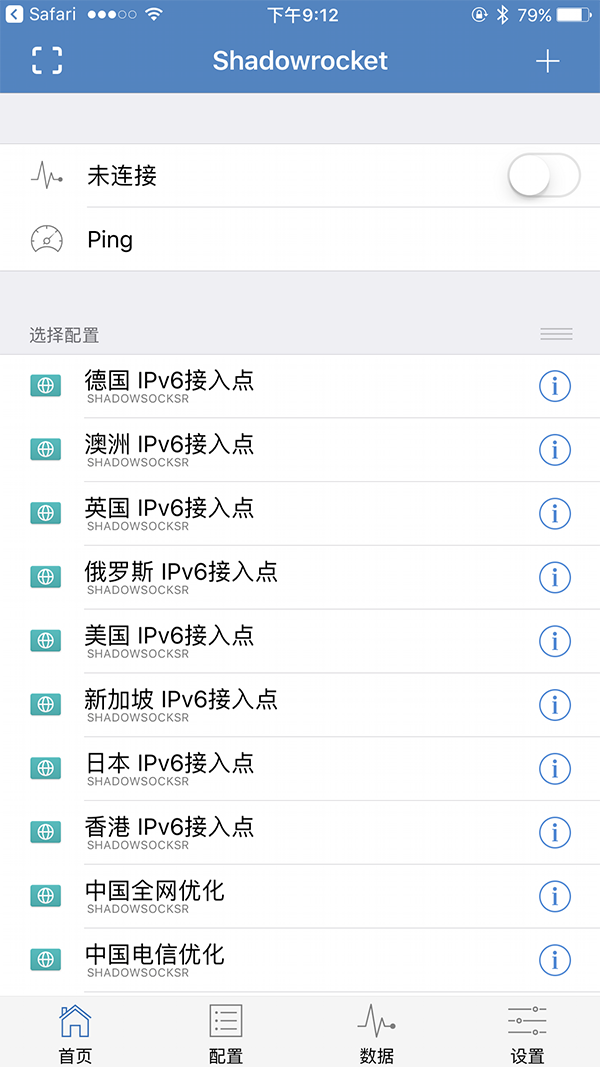Select the 香港 IPv6接入点 server

(300, 832)
